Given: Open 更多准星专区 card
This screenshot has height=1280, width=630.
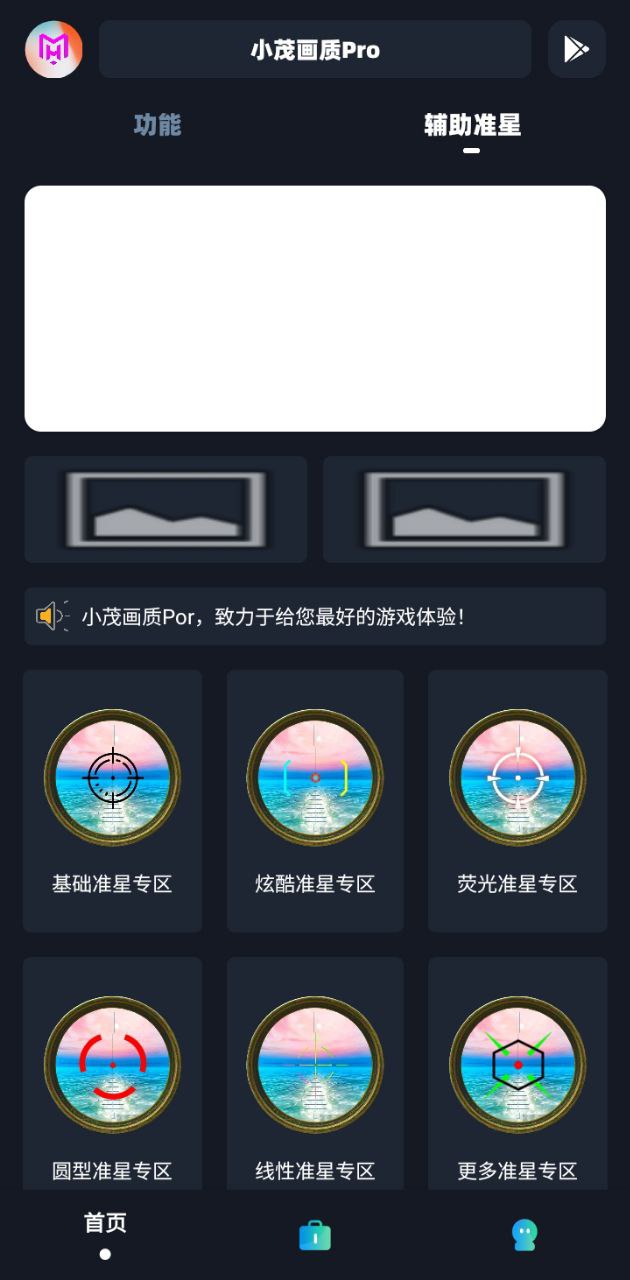Looking at the screenshot, I should click(518, 1075).
